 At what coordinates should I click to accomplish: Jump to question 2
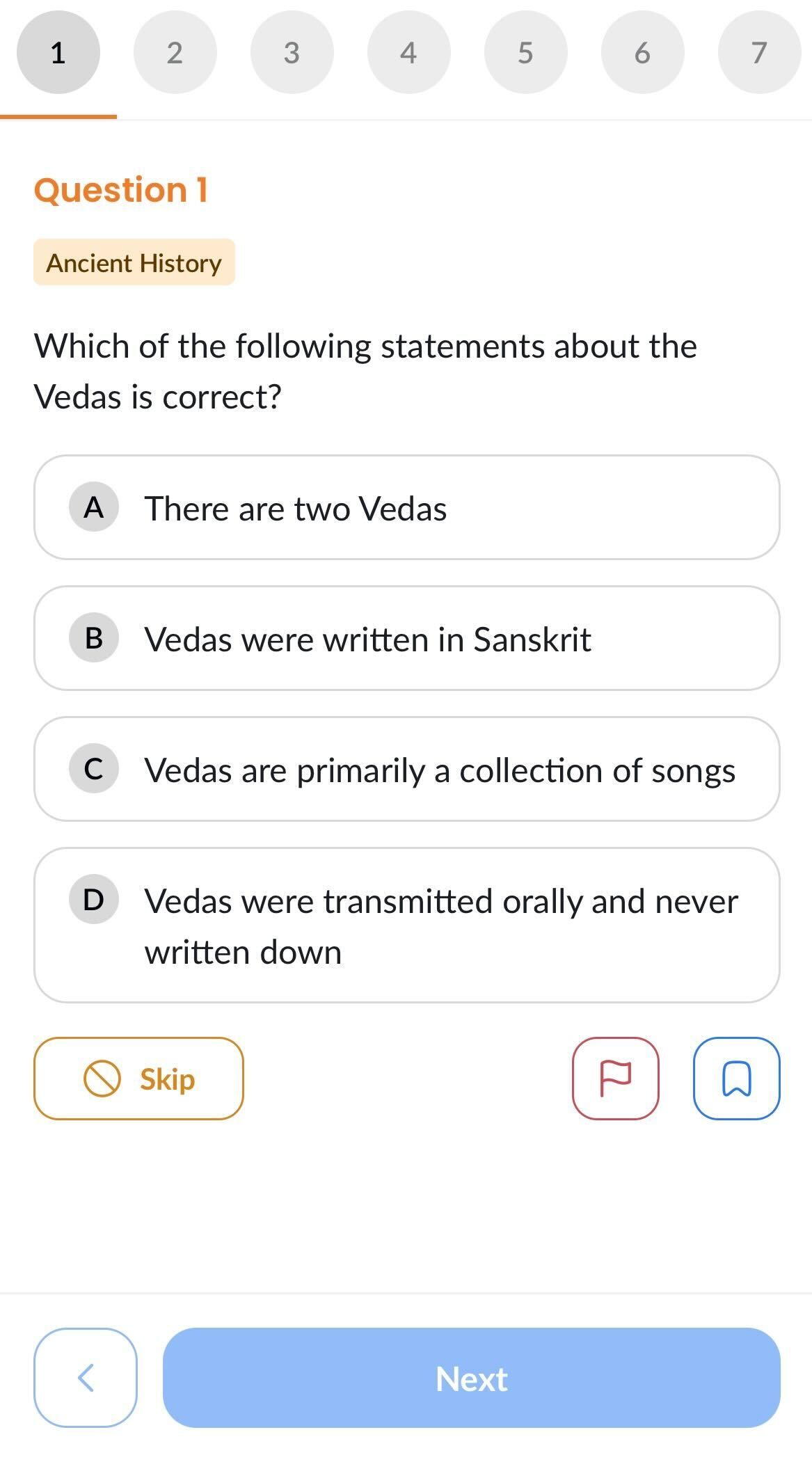pos(175,52)
